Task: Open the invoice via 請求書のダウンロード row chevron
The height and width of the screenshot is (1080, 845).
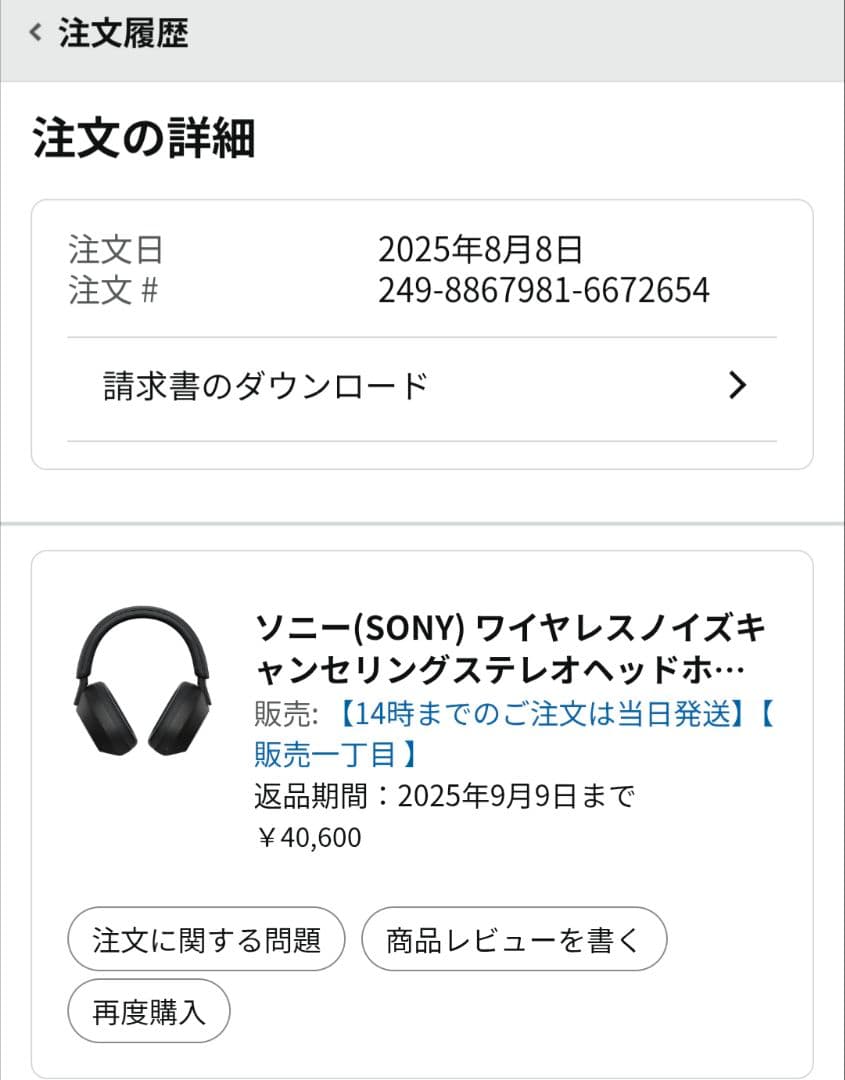Action: tap(739, 385)
